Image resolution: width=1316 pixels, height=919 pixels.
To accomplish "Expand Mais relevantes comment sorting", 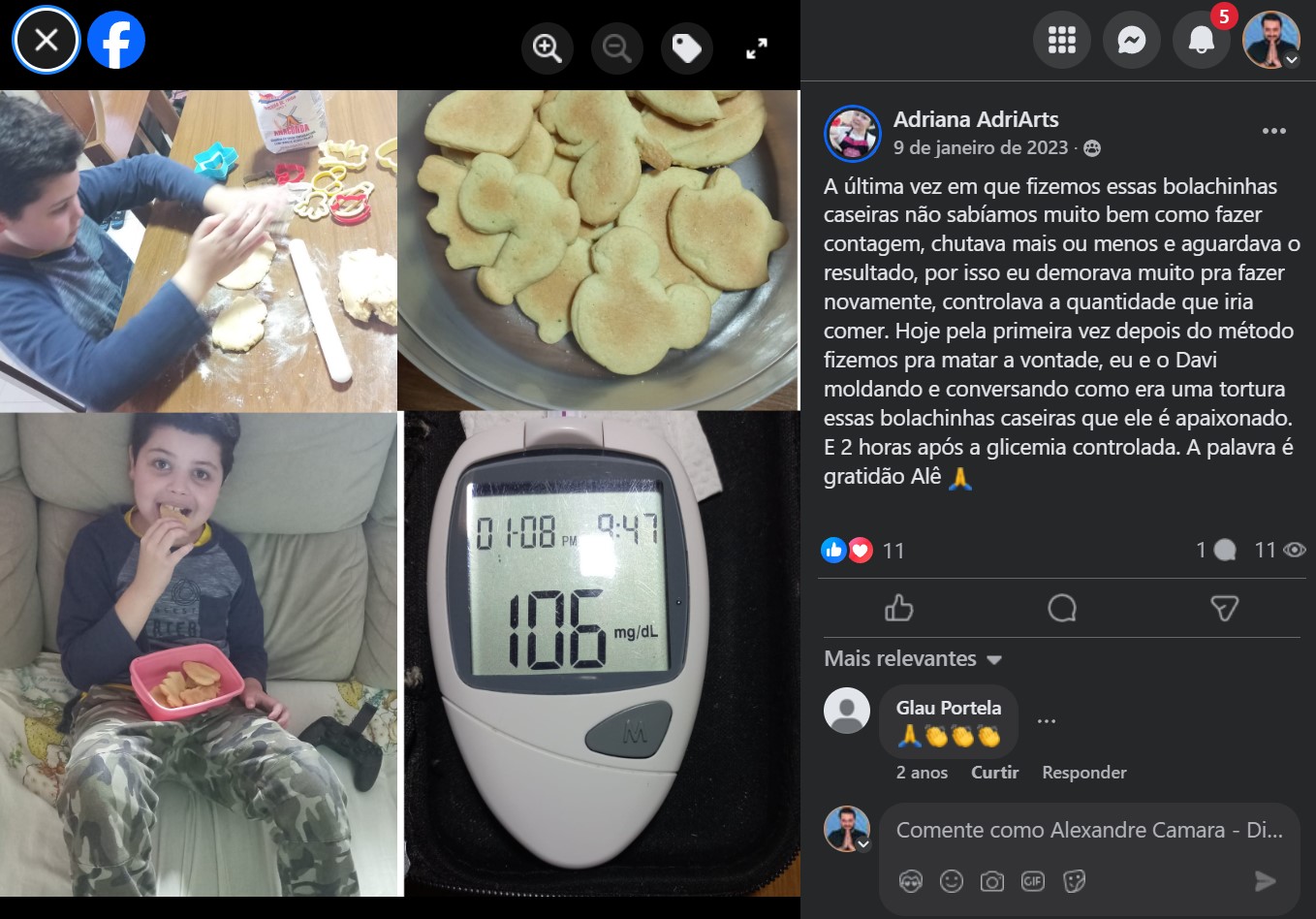I will [x=912, y=659].
